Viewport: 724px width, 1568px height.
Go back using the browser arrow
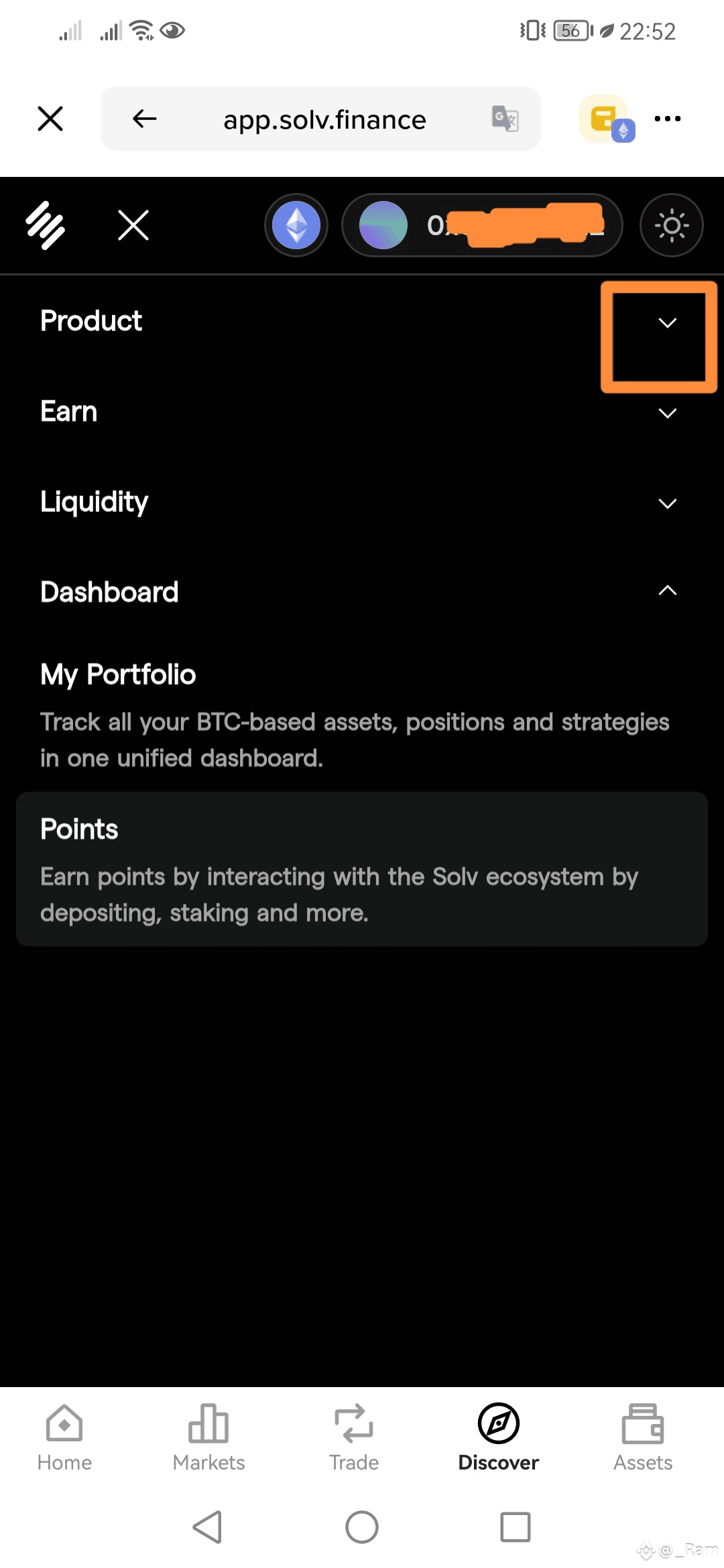pyautogui.click(x=144, y=119)
